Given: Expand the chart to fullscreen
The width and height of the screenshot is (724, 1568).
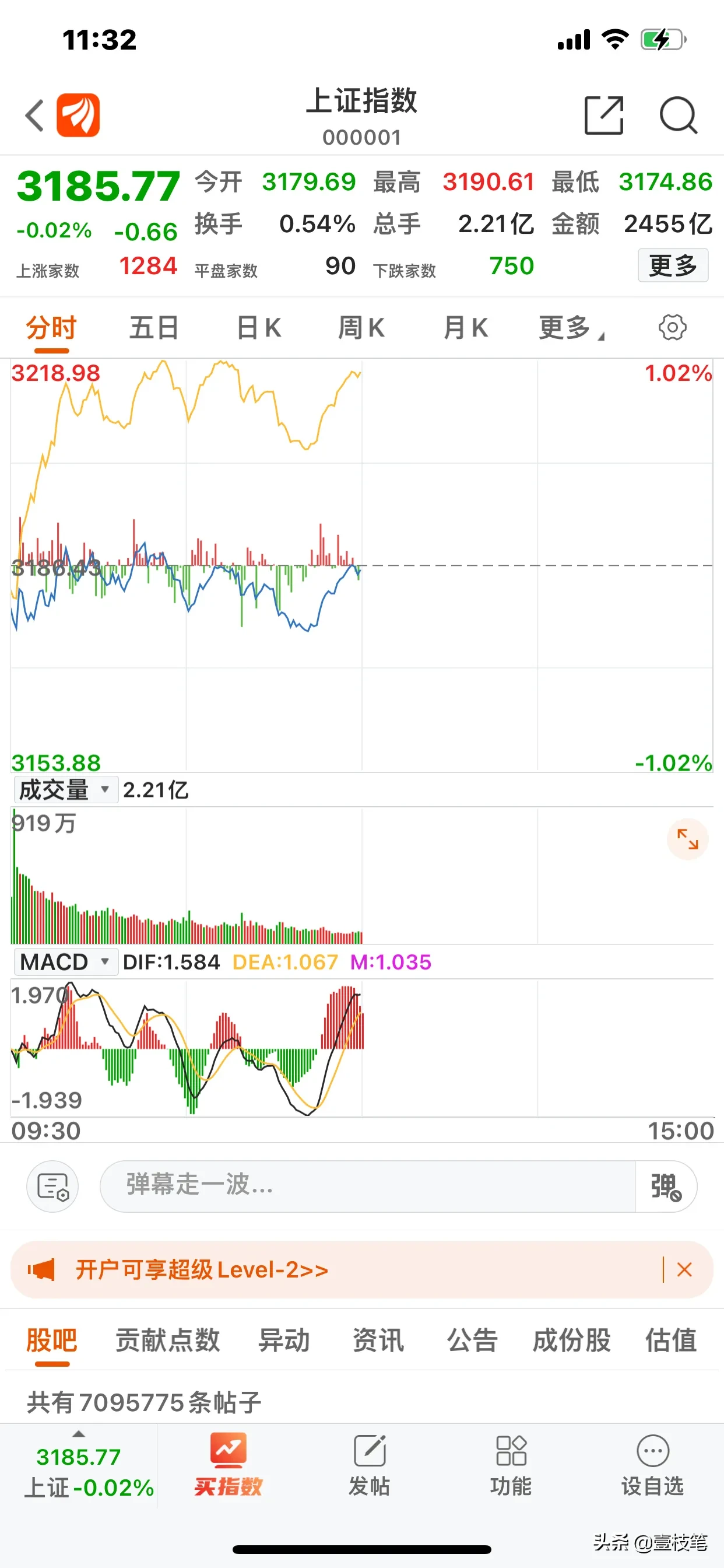Looking at the screenshot, I should (x=687, y=839).
